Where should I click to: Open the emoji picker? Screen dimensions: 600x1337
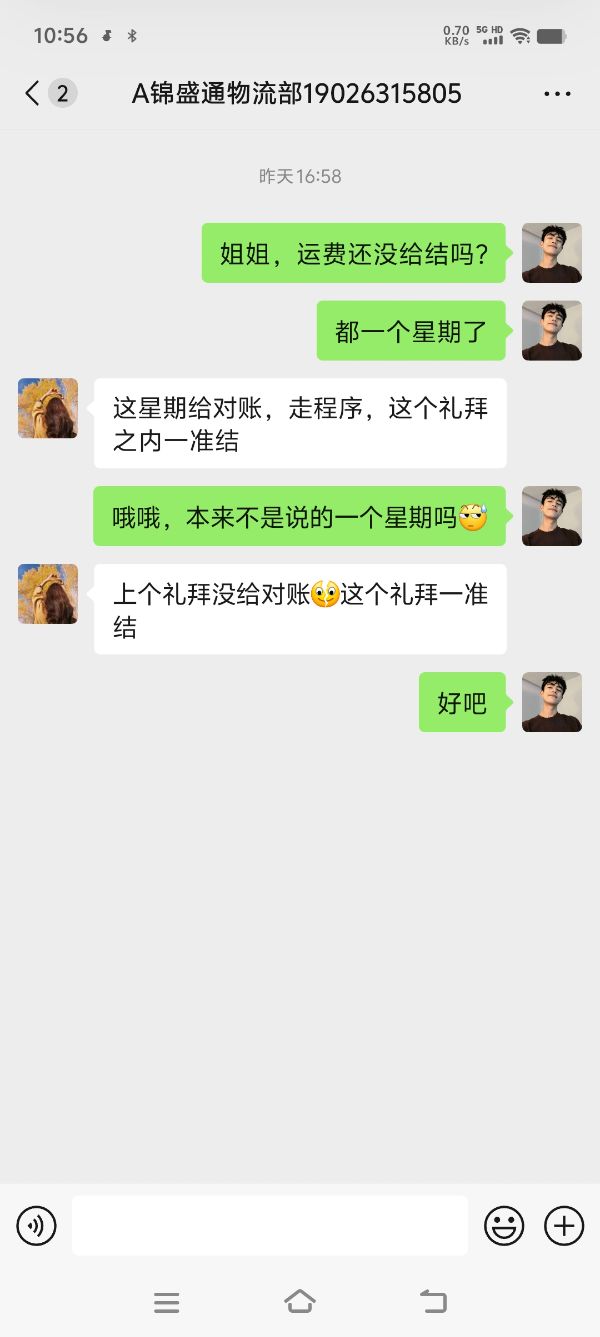tap(504, 1225)
